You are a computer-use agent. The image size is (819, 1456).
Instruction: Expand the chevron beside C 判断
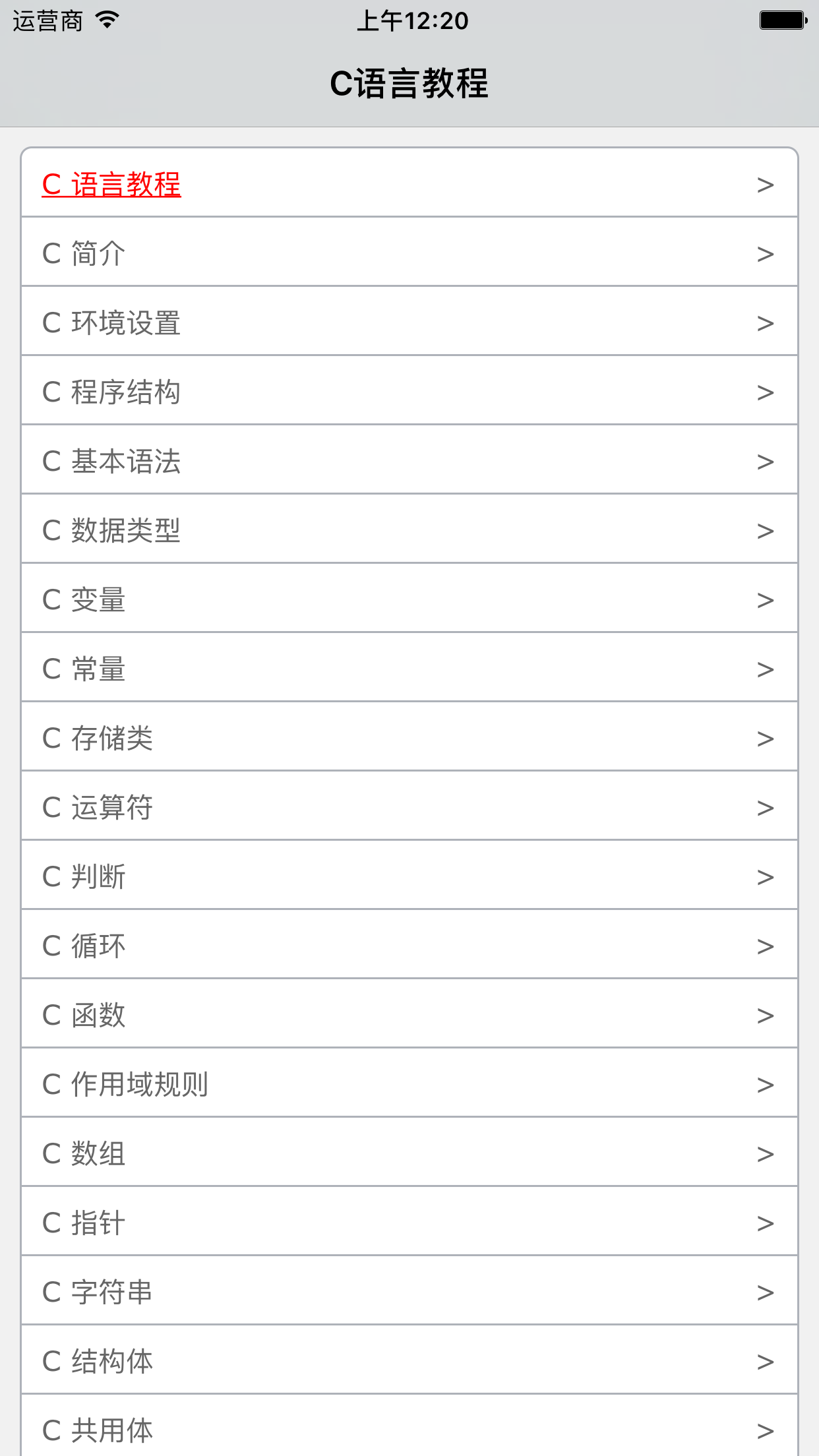click(764, 876)
